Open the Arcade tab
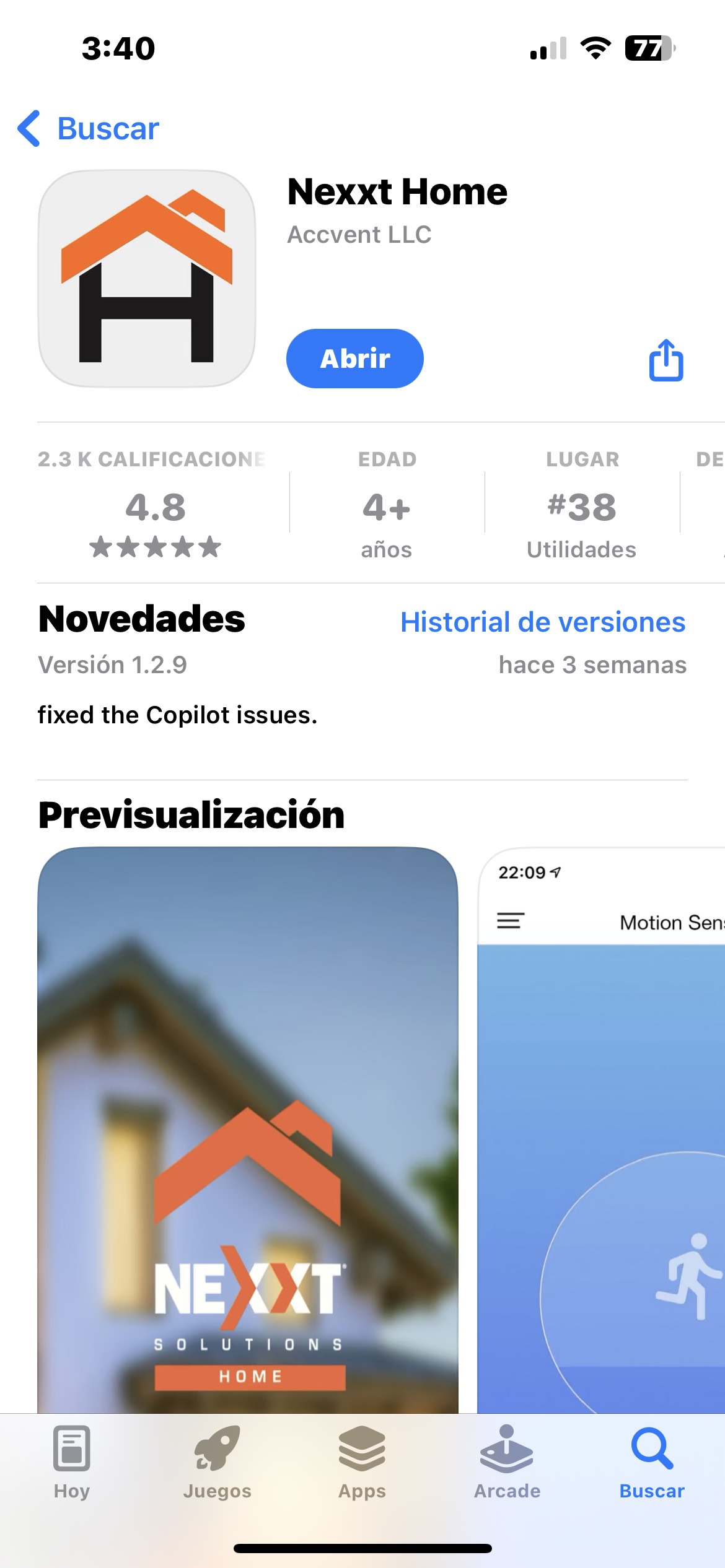This screenshot has height=1568, width=725. (x=507, y=1461)
